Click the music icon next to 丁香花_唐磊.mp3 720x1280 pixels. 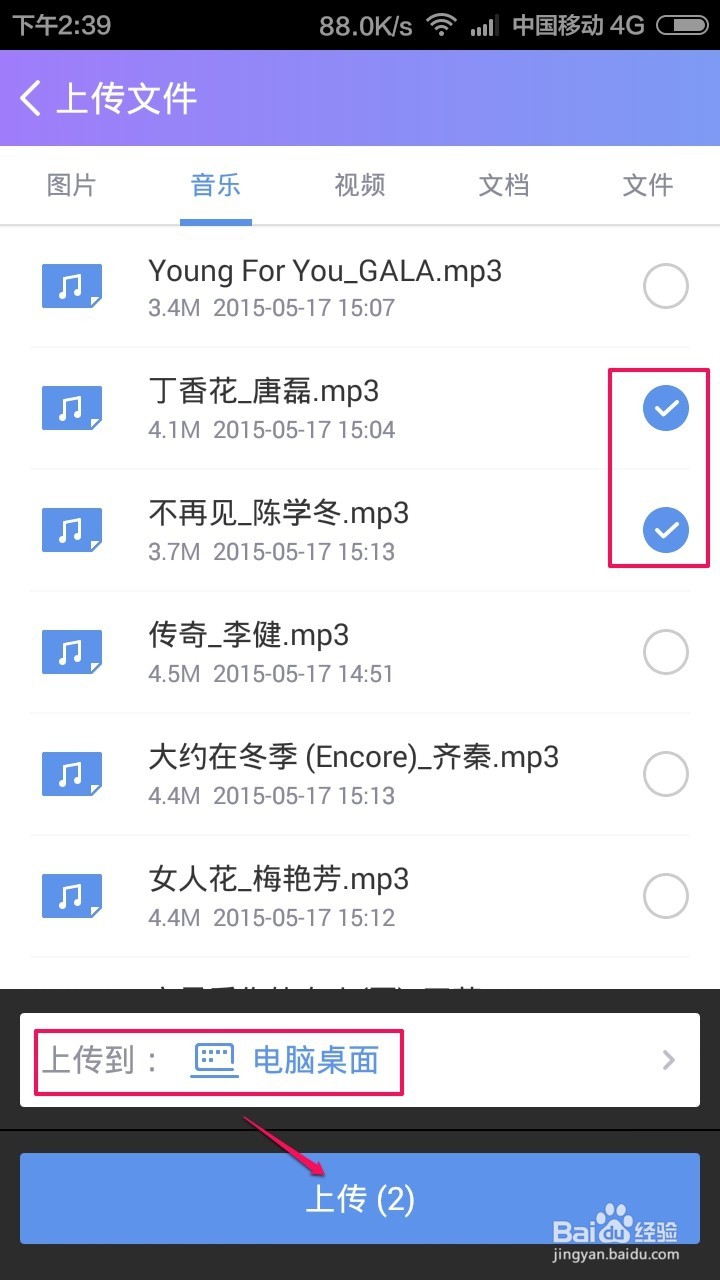(x=71, y=408)
